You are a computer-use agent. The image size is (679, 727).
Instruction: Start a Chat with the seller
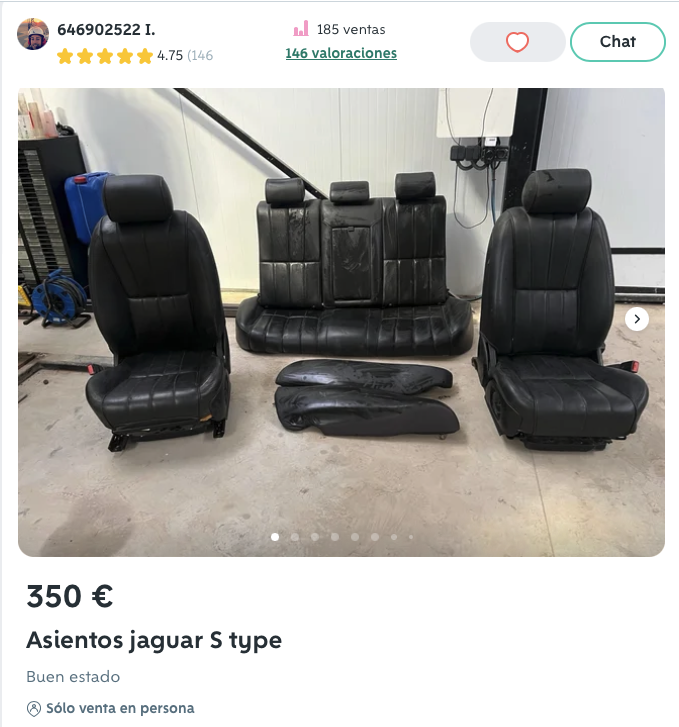tap(617, 42)
